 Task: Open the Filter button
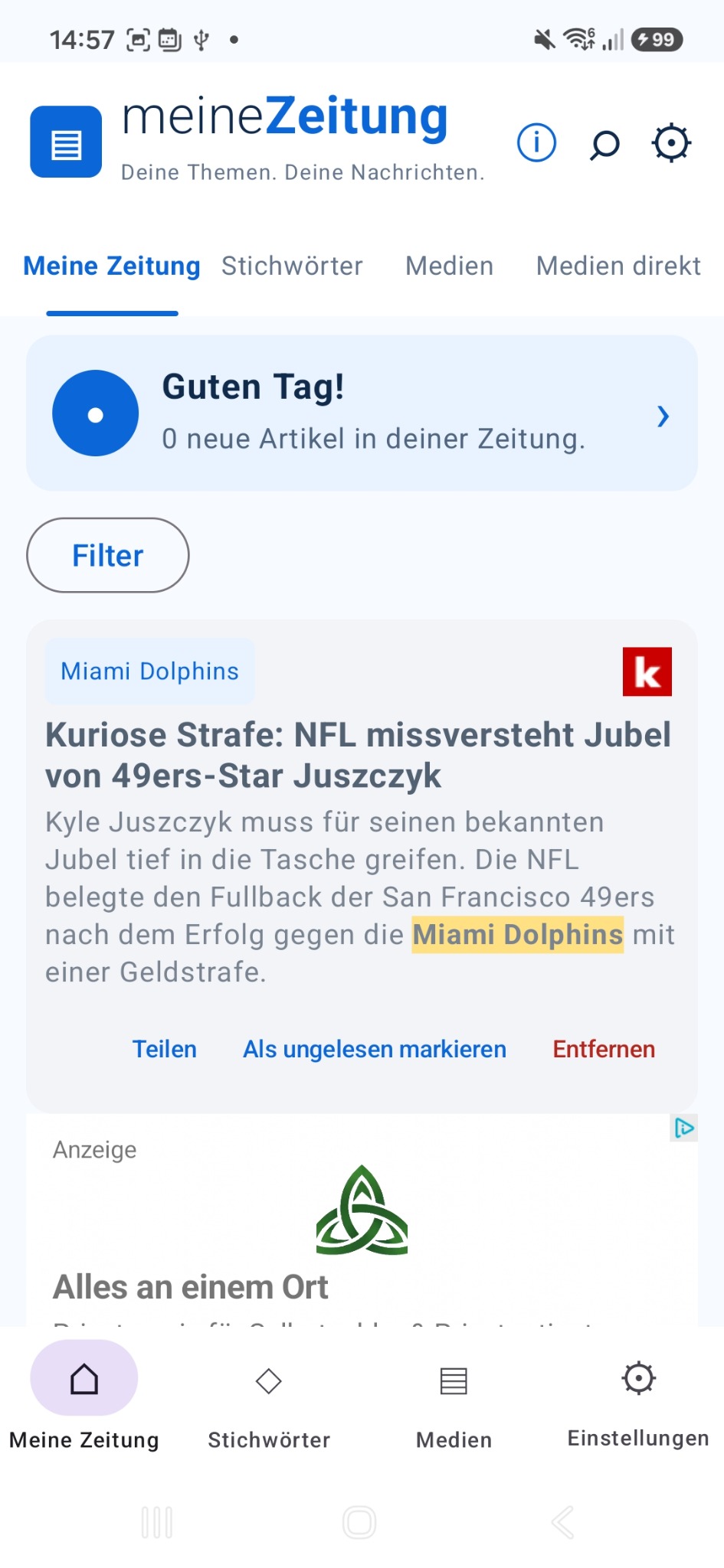click(108, 555)
